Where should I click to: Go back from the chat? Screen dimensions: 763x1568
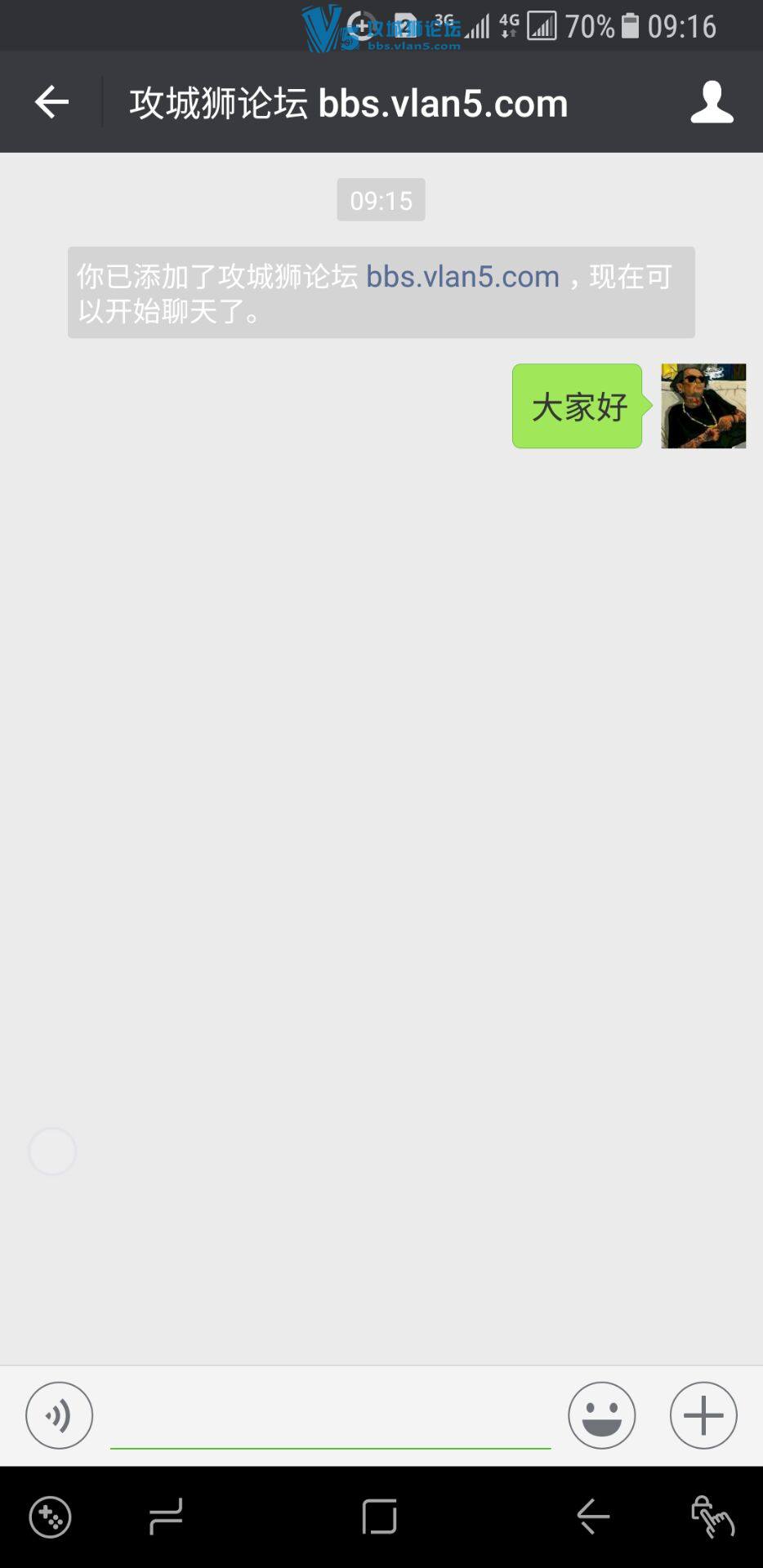[51, 102]
